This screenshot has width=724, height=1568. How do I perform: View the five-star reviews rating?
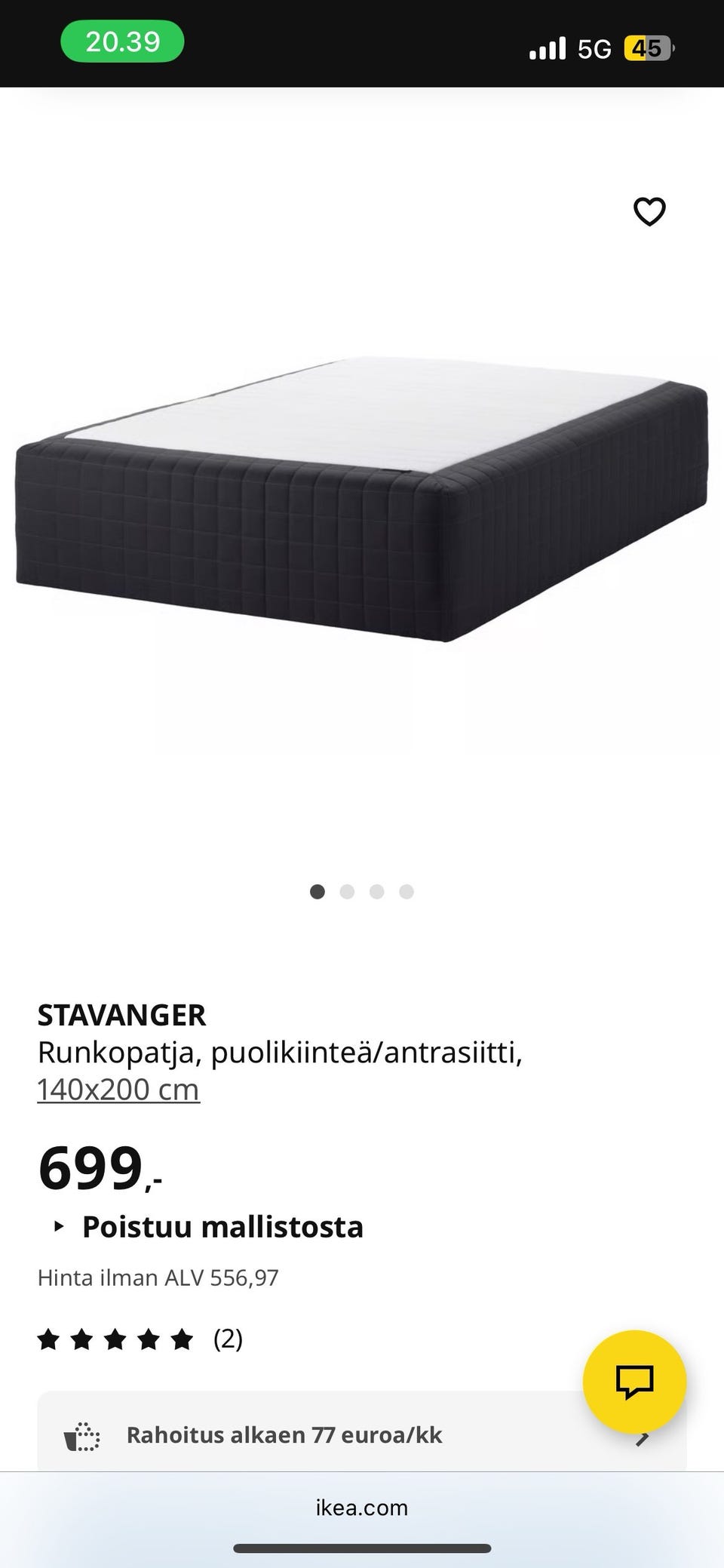140,1340
